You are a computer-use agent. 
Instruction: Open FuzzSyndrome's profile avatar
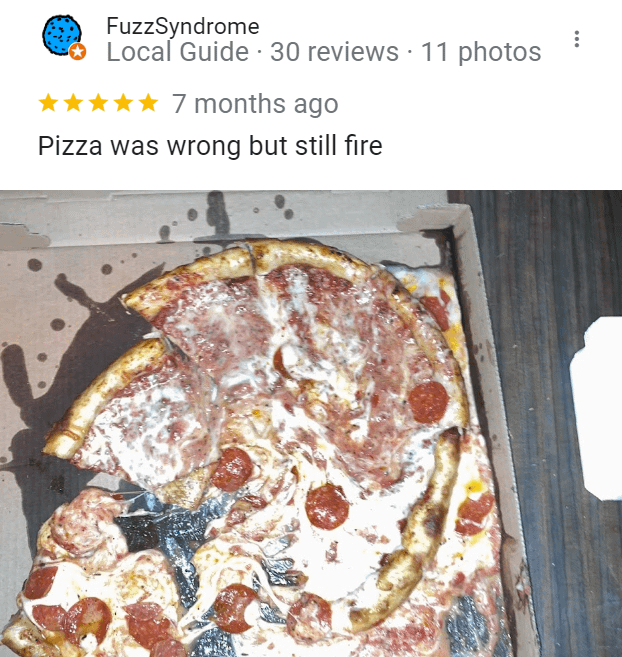pyautogui.click(x=63, y=38)
